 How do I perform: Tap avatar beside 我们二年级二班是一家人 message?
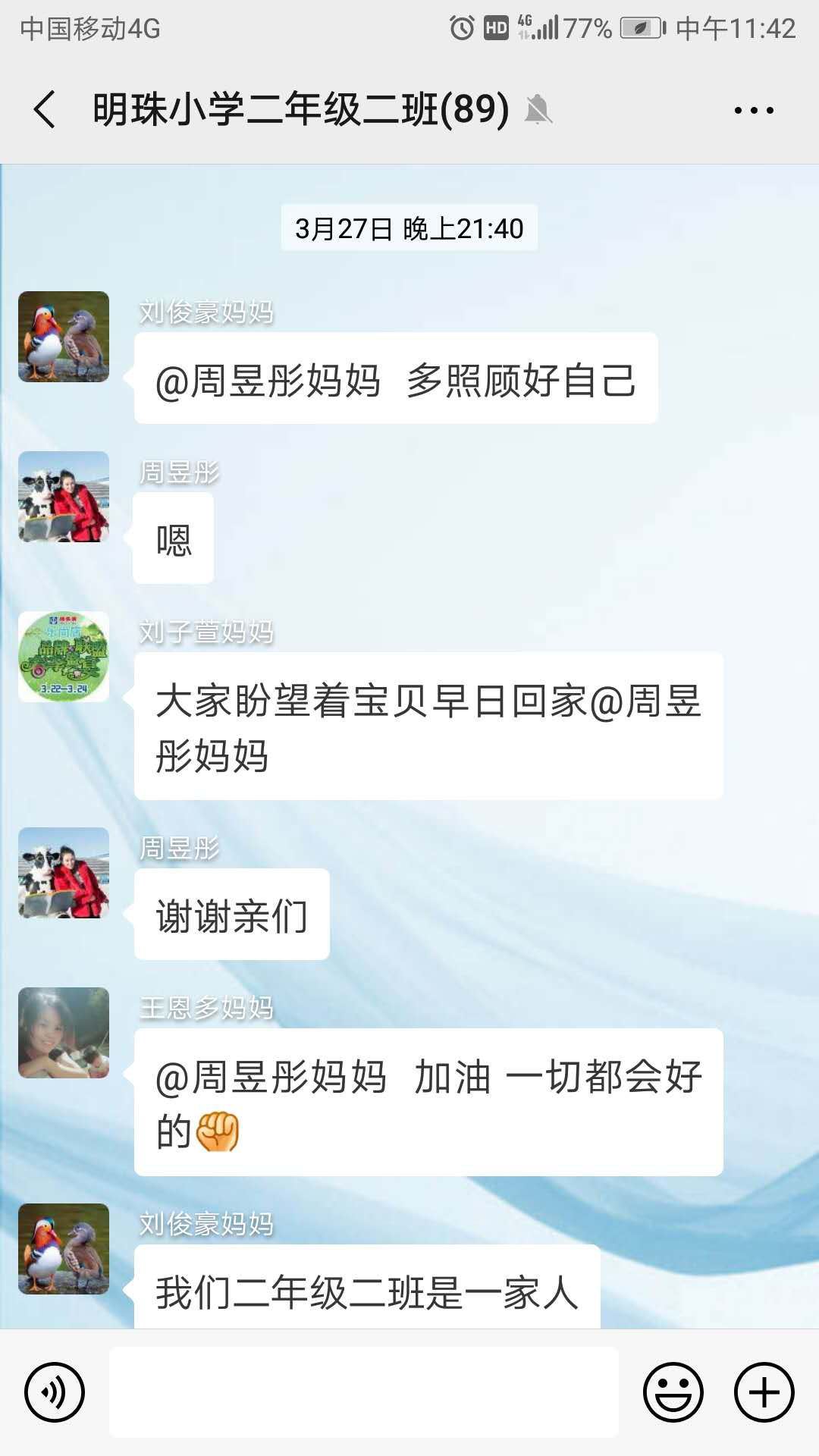[64, 1249]
